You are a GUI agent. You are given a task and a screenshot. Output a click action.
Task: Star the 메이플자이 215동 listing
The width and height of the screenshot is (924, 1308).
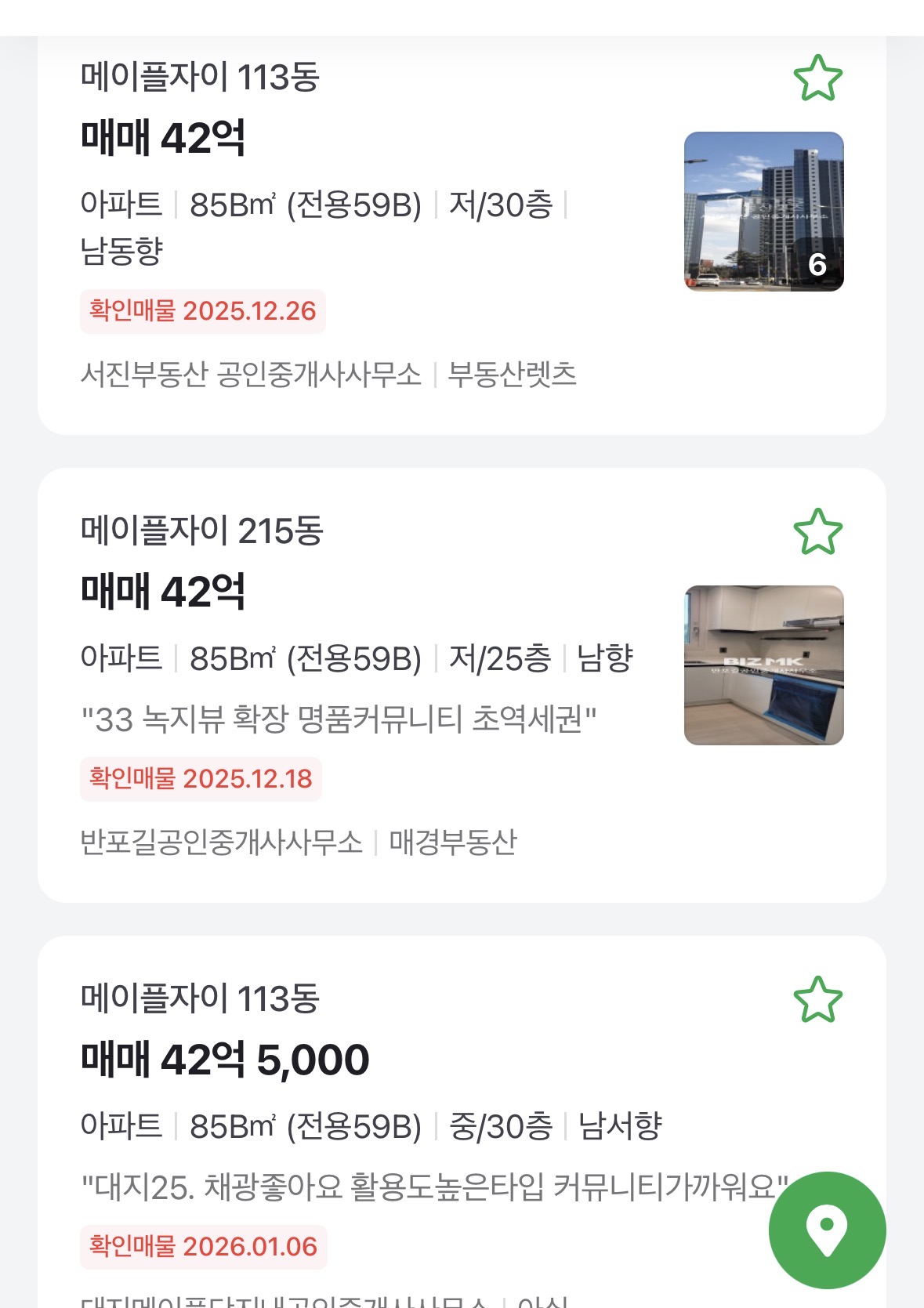[x=817, y=531]
